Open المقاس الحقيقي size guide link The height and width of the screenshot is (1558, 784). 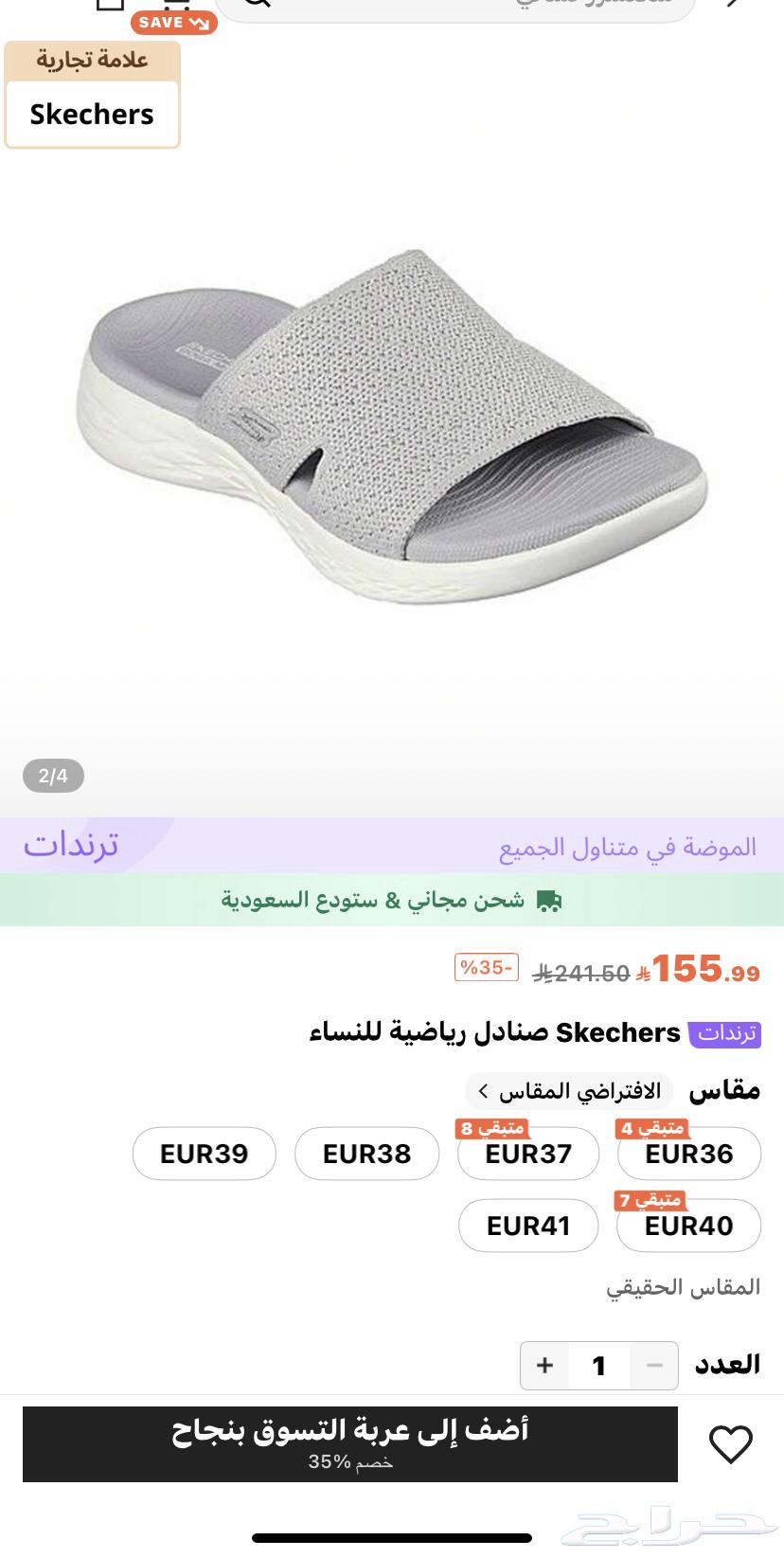686,1287
